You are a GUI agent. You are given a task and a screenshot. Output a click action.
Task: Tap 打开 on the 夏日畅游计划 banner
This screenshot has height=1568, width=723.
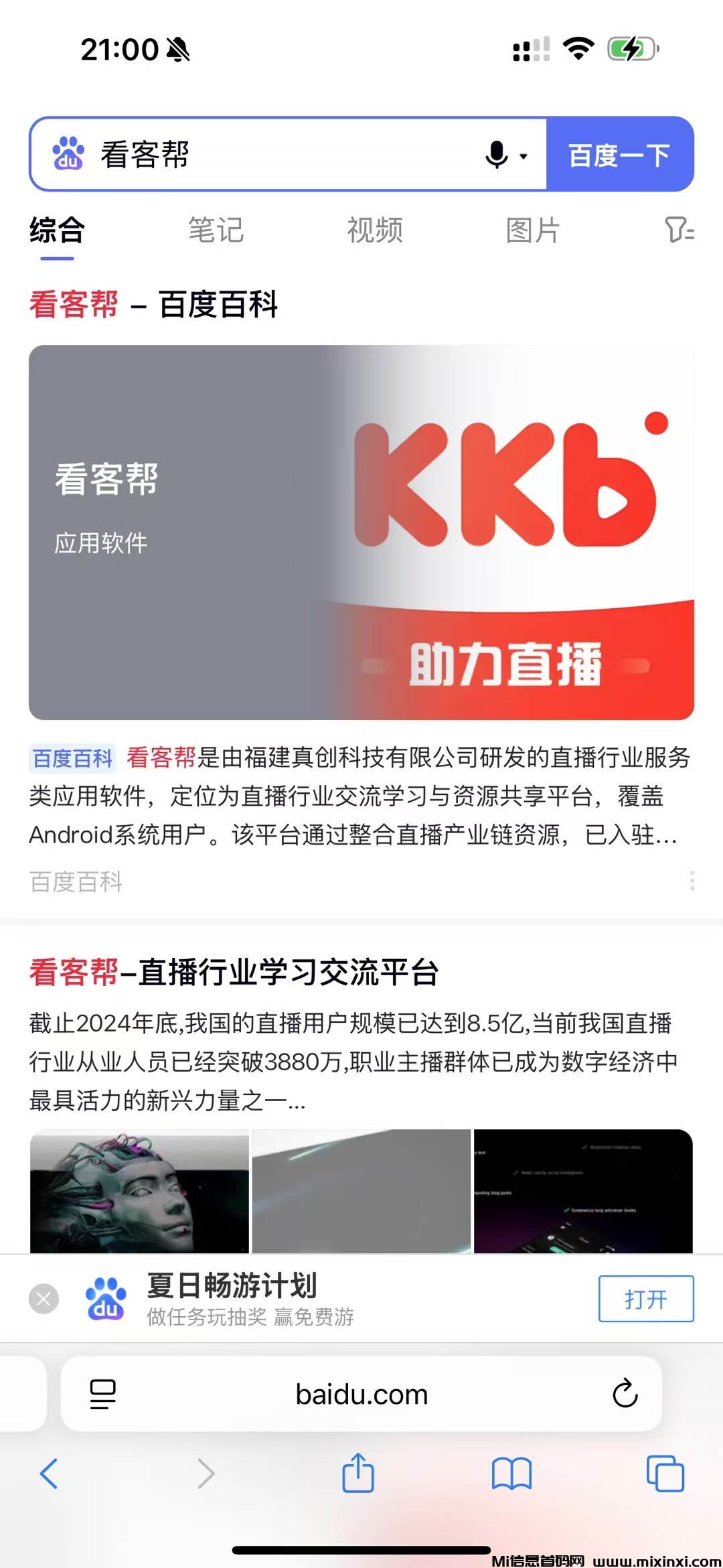point(645,1299)
